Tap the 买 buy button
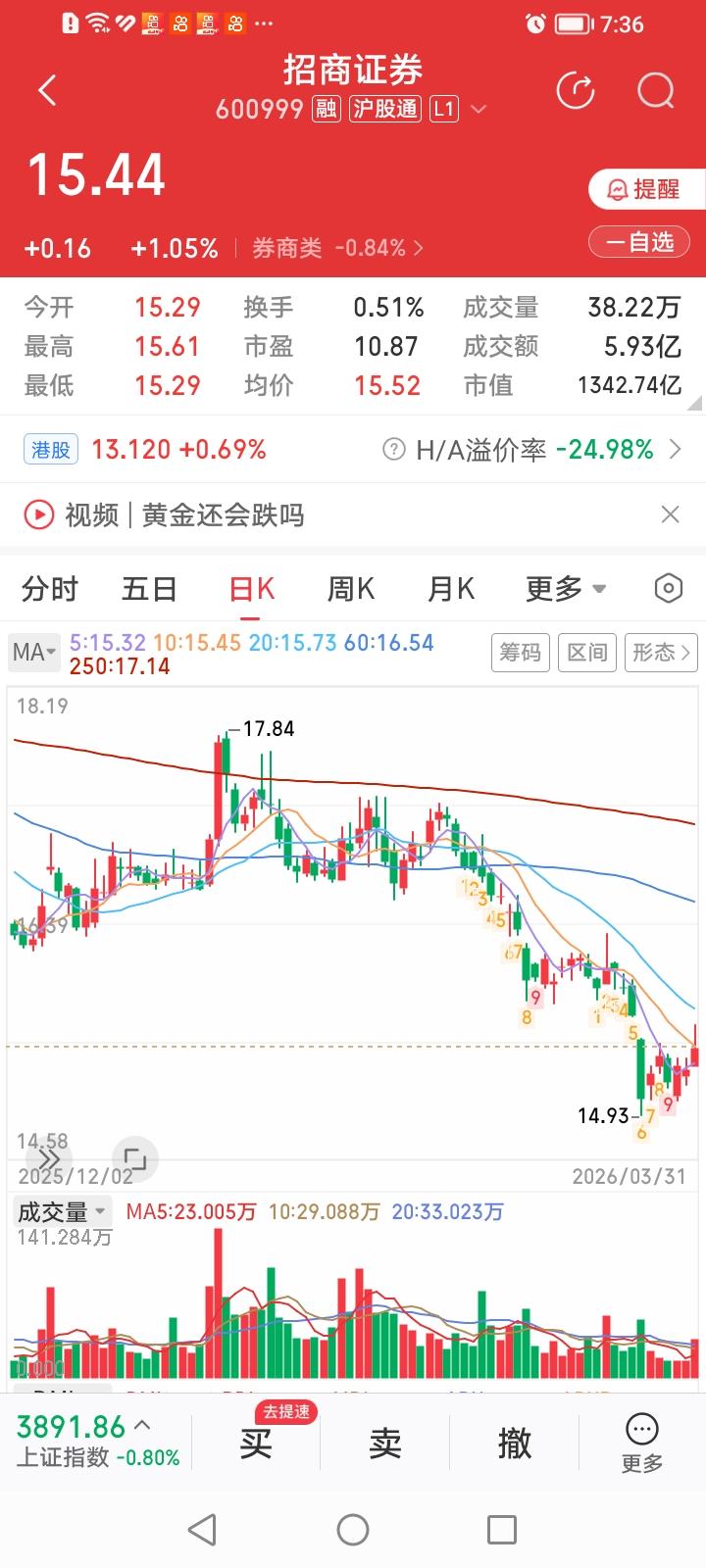This screenshot has height=1568, width=706. point(255,1444)
